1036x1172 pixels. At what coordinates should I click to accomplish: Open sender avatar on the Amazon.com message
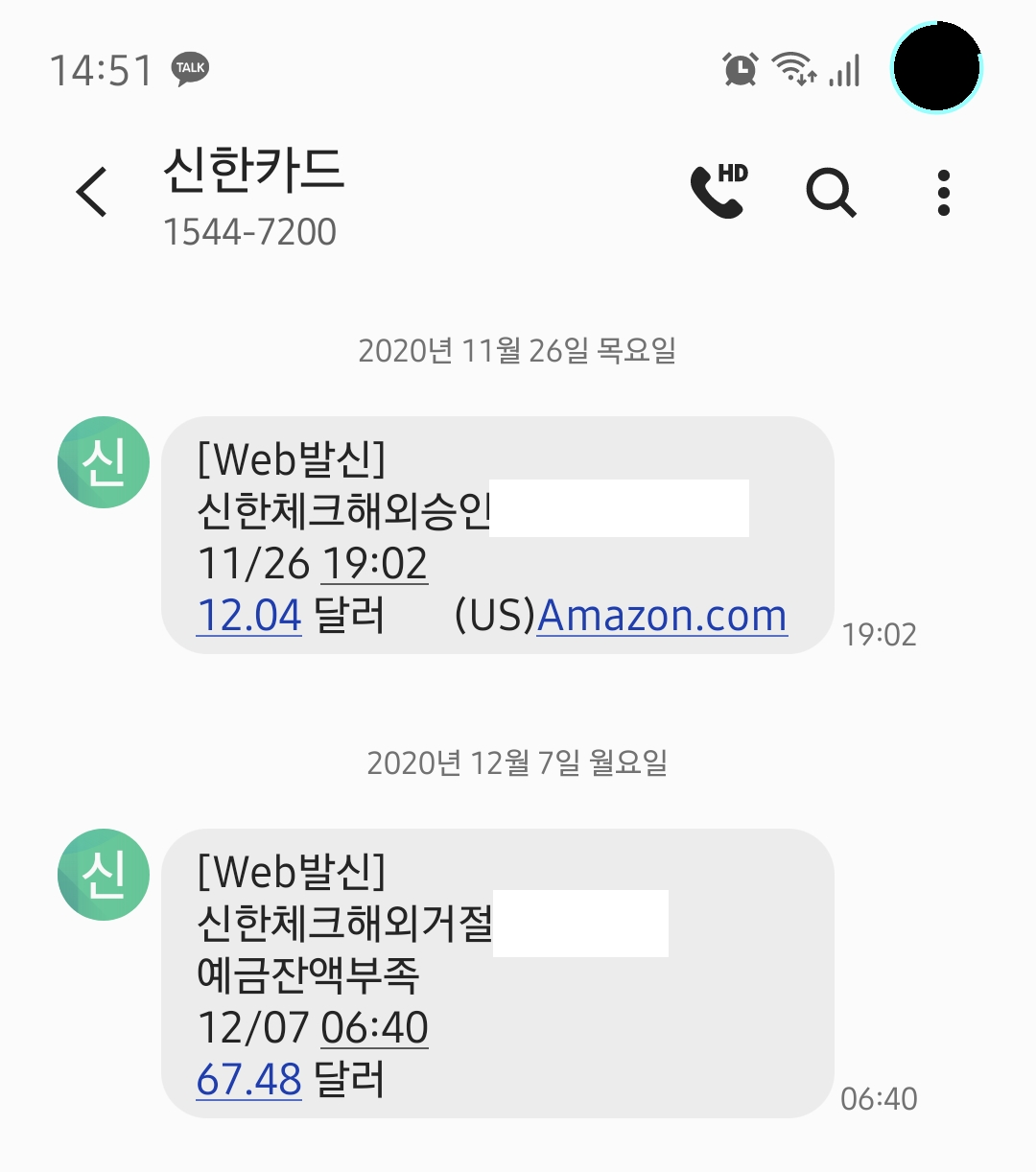[104, 462]
